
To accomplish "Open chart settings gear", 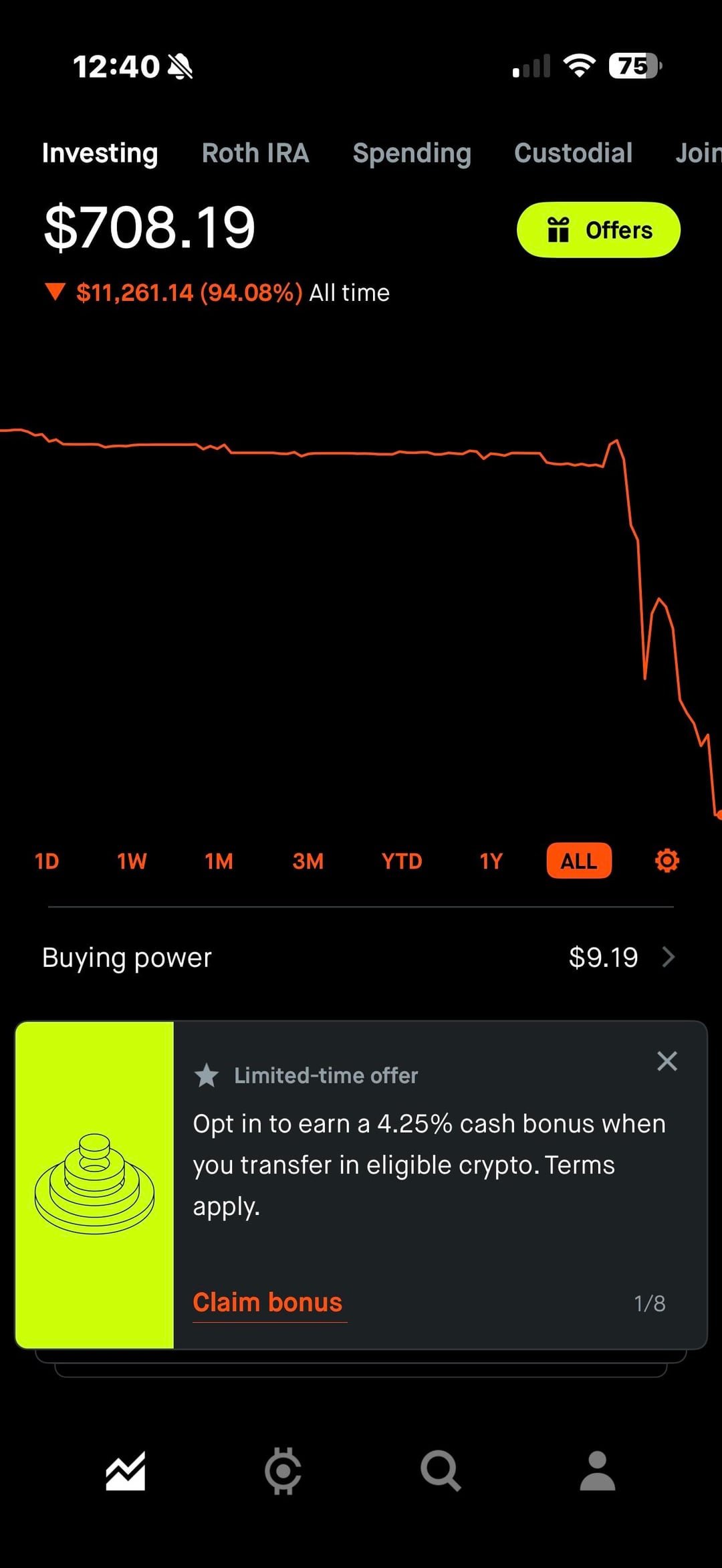I will point(667,861).
